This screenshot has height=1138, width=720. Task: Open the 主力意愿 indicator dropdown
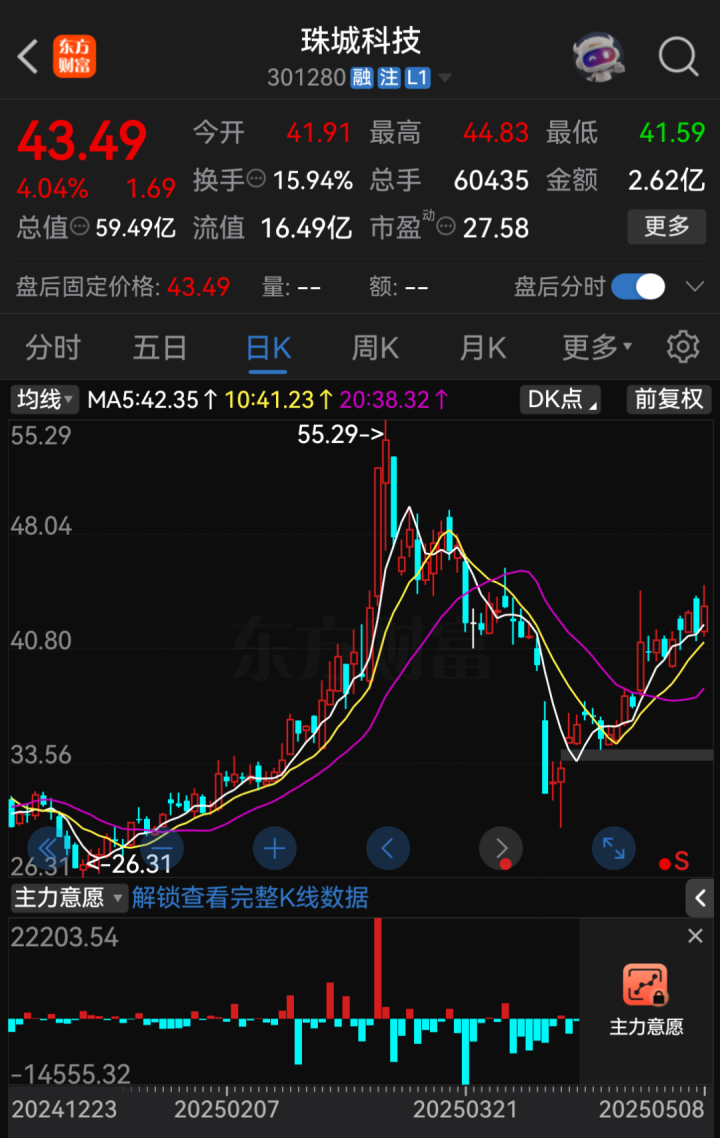coord(68,897)
